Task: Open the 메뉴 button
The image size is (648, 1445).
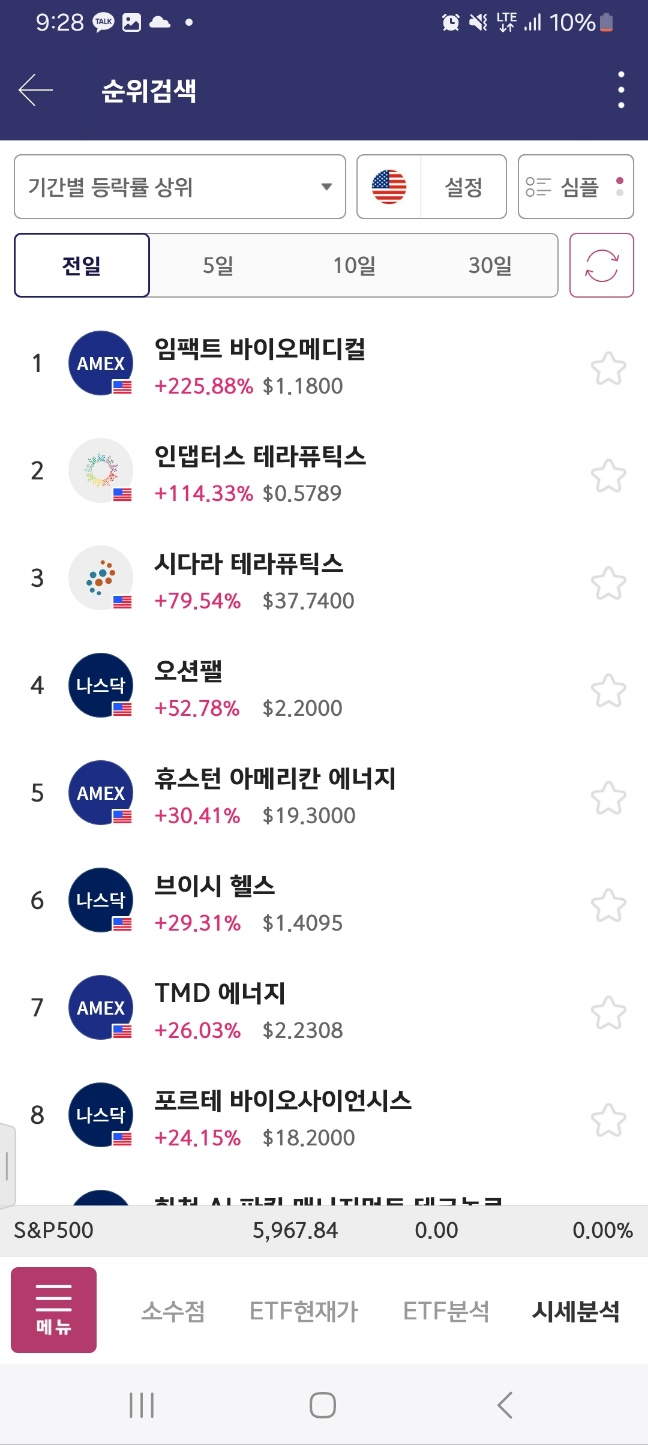Action: (54, 1310)
